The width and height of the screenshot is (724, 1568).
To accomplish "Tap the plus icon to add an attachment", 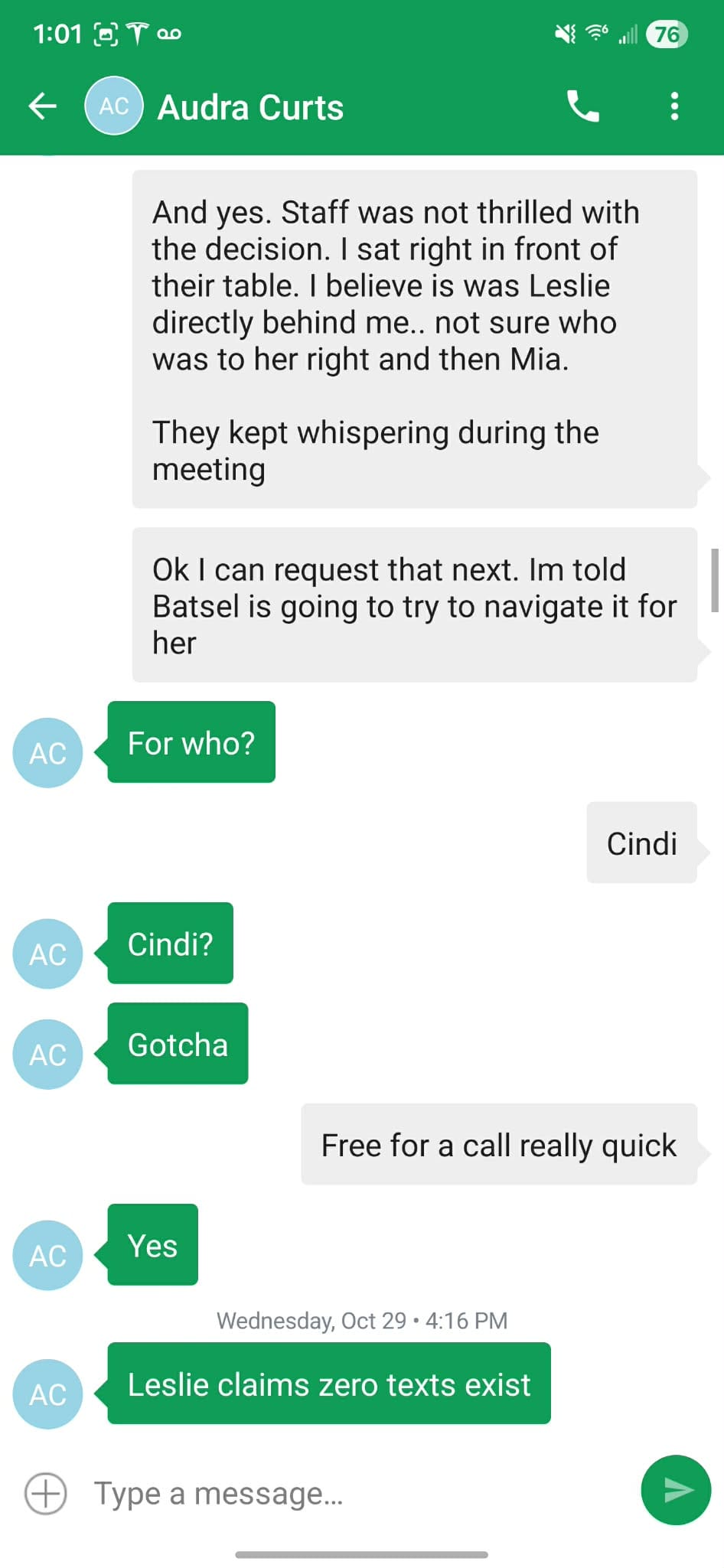I will (x=46, y=1493).
